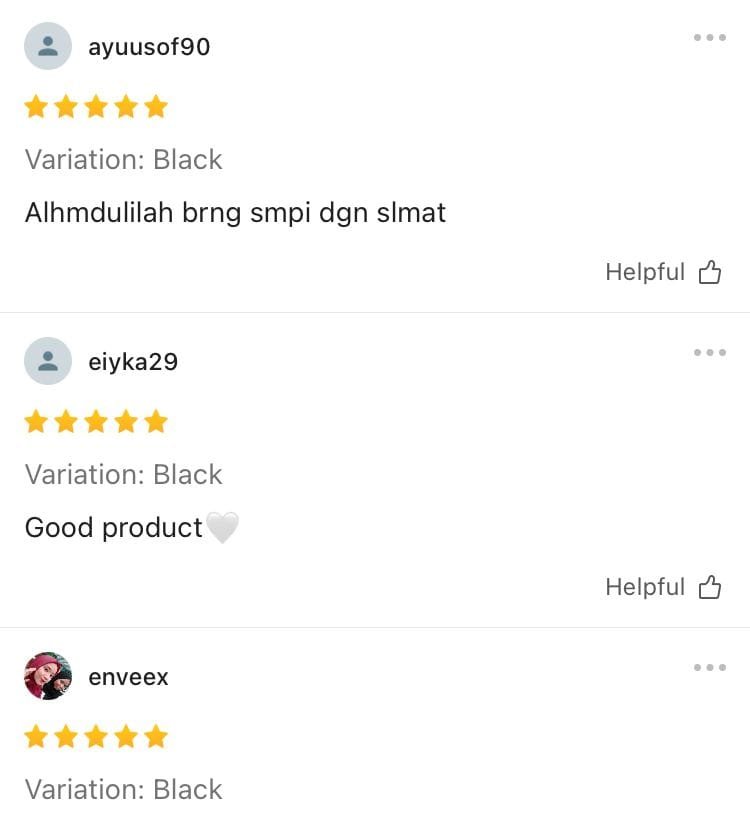This screenshot has width=750, height=826.
Task: Open the overflow menu on eiyka29's review
Action: [709, 353]
